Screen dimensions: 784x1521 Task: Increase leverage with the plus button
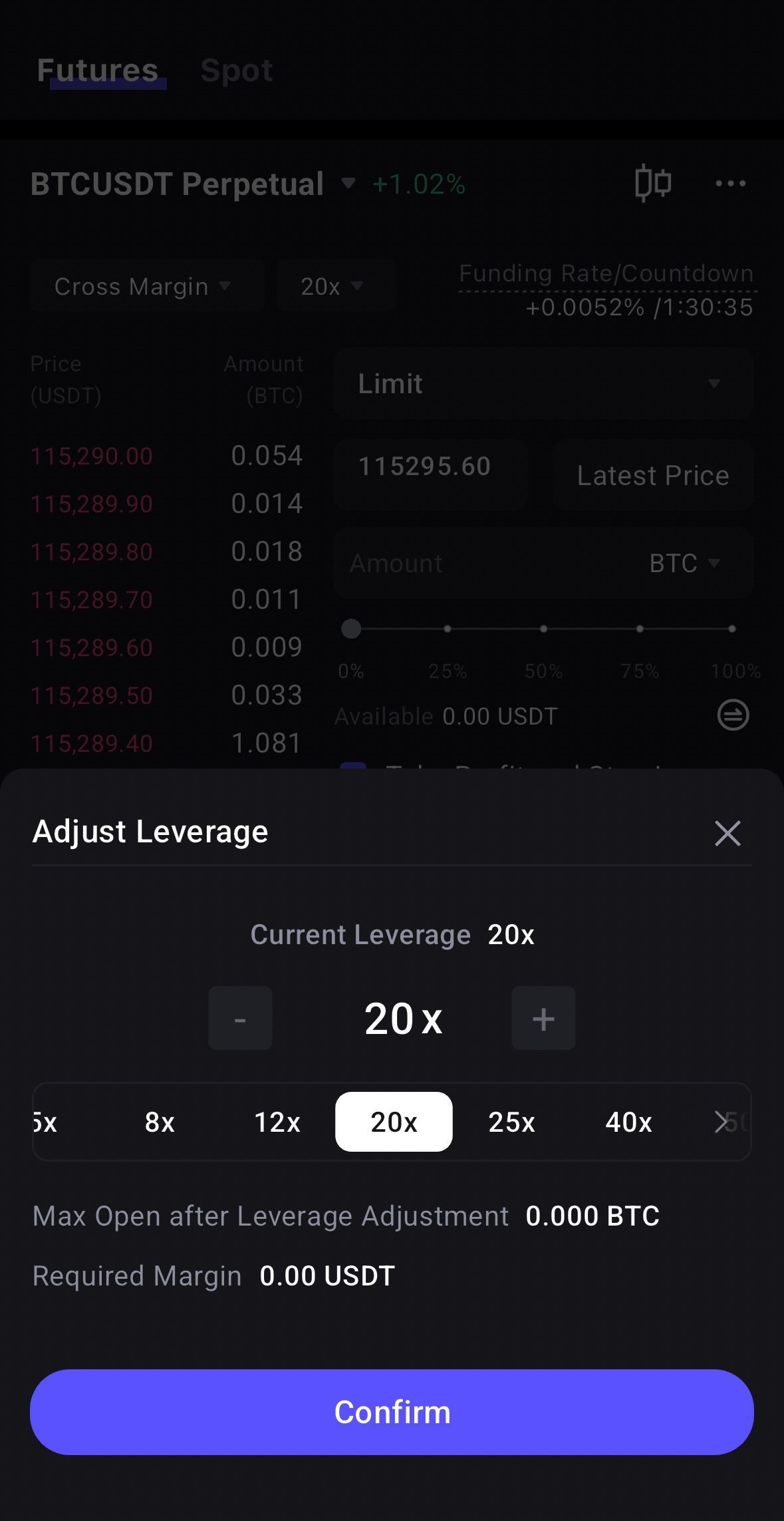coord(543,1018)
